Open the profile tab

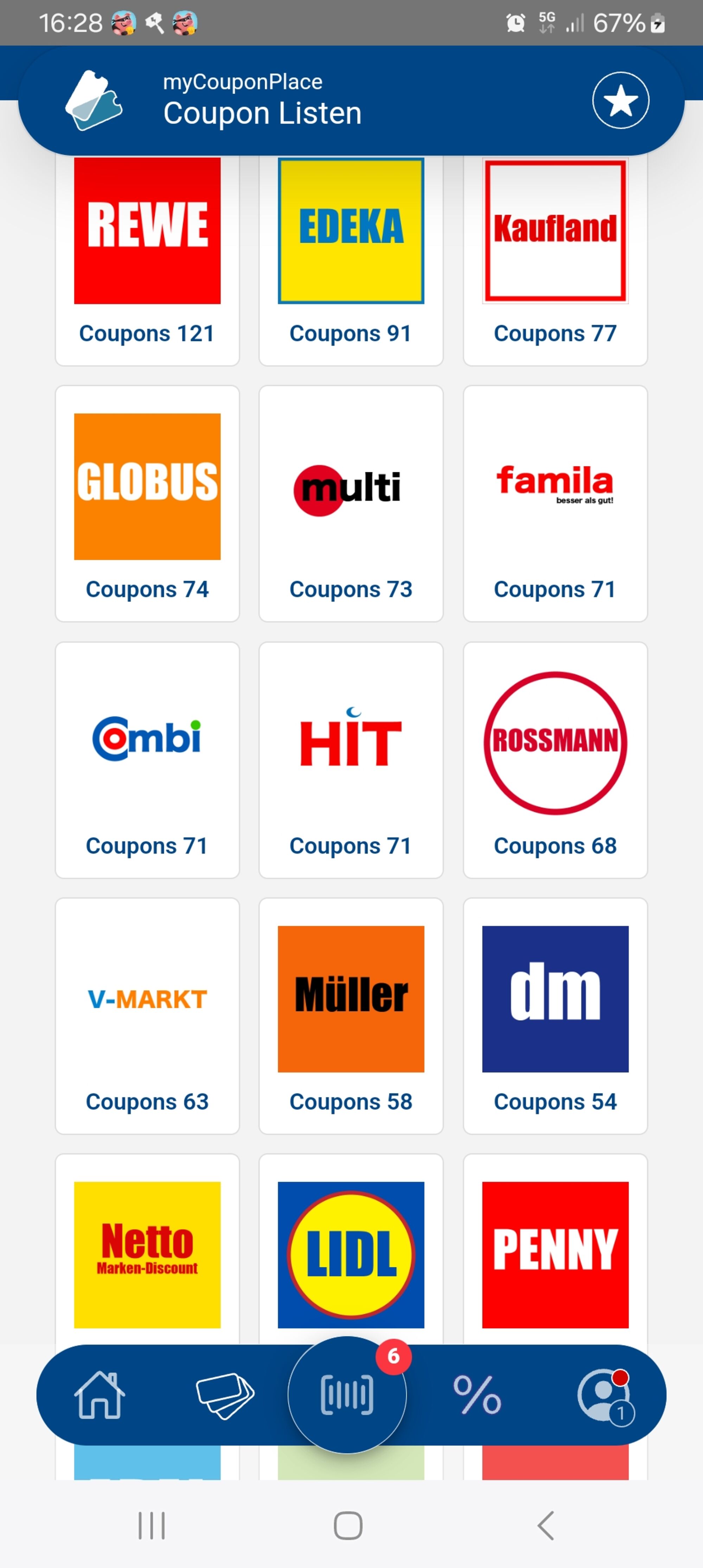(x=605, y=1395)
